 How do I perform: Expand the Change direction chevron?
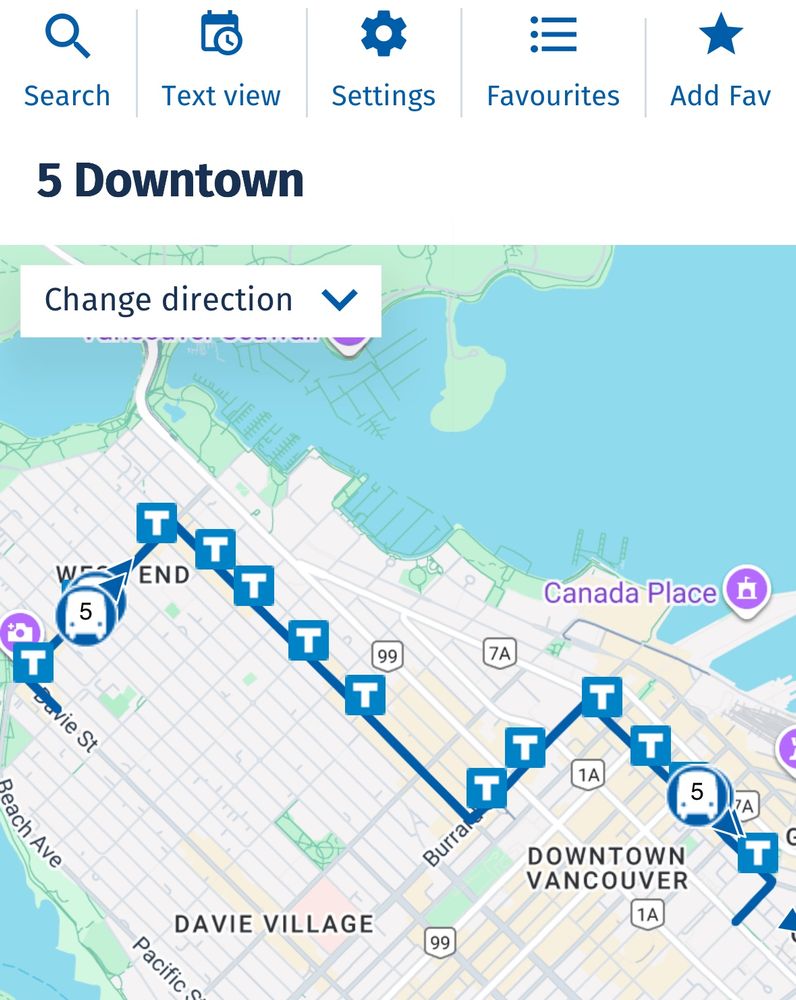(x=341, y=298)
